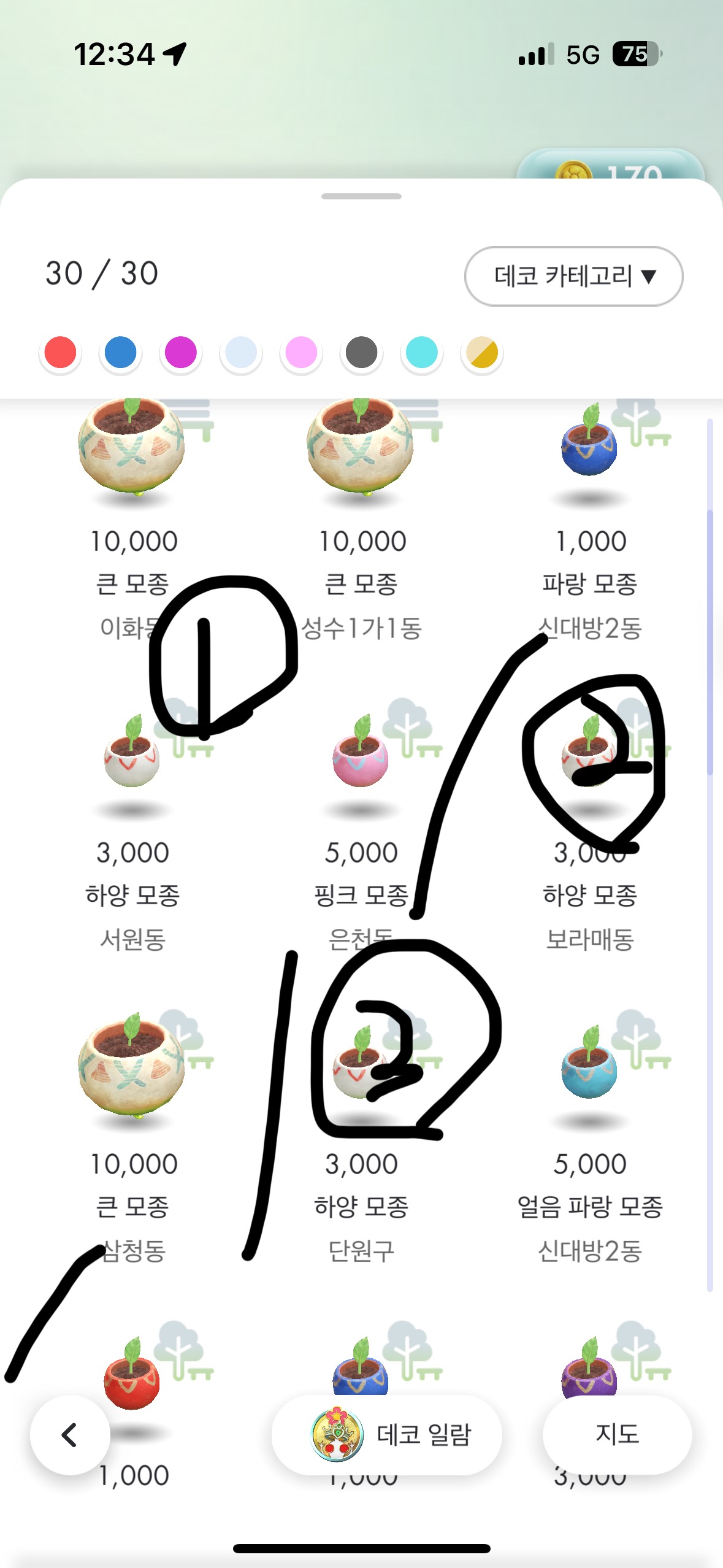The height and width of the screenshot is (1568, 723).
Task: Select the magenta color swatch
Action: pos(180,352)
